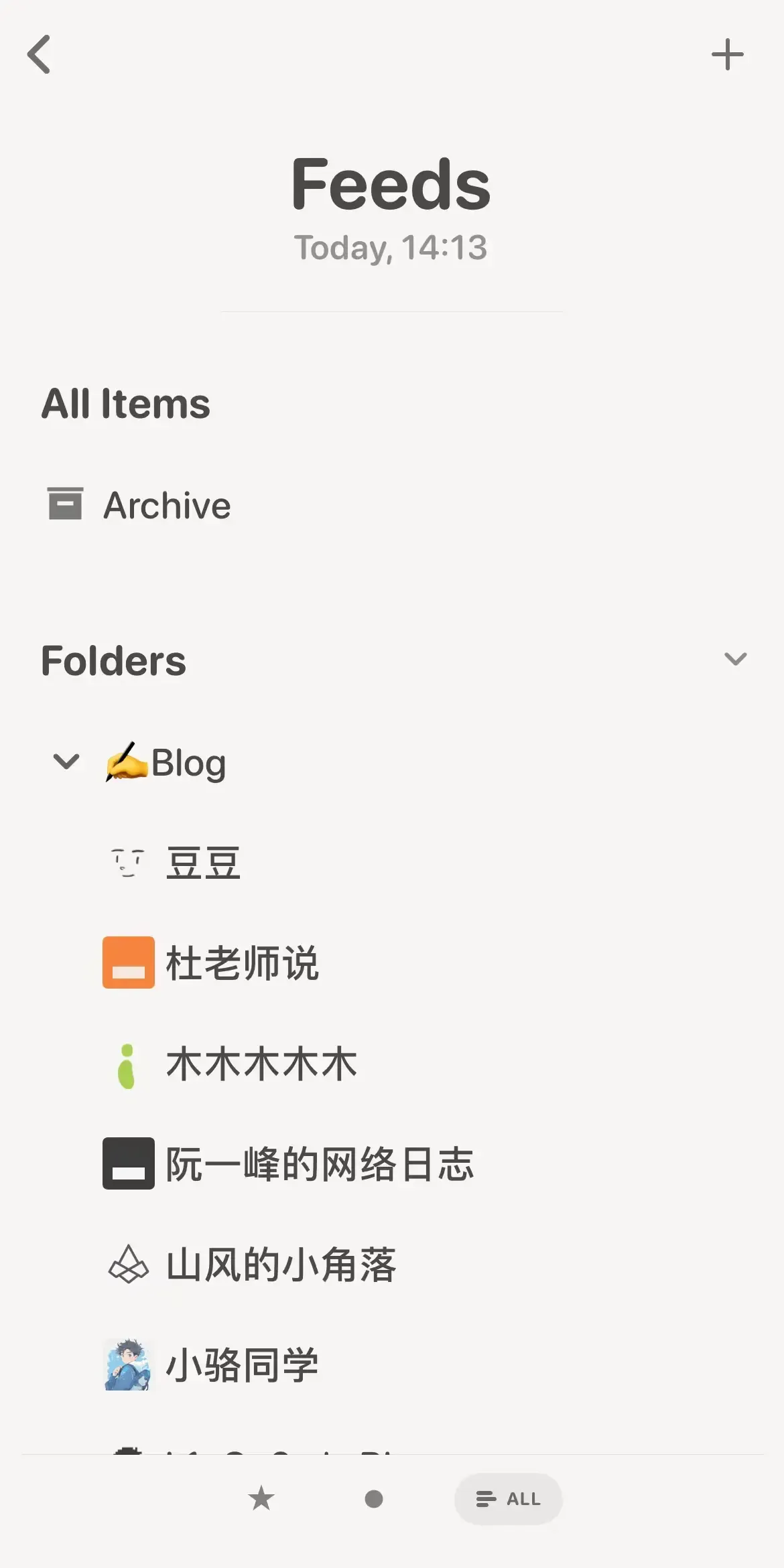Open the 木木木木木 feed
Screen dimensions: 784x1568
(261, 1064)
